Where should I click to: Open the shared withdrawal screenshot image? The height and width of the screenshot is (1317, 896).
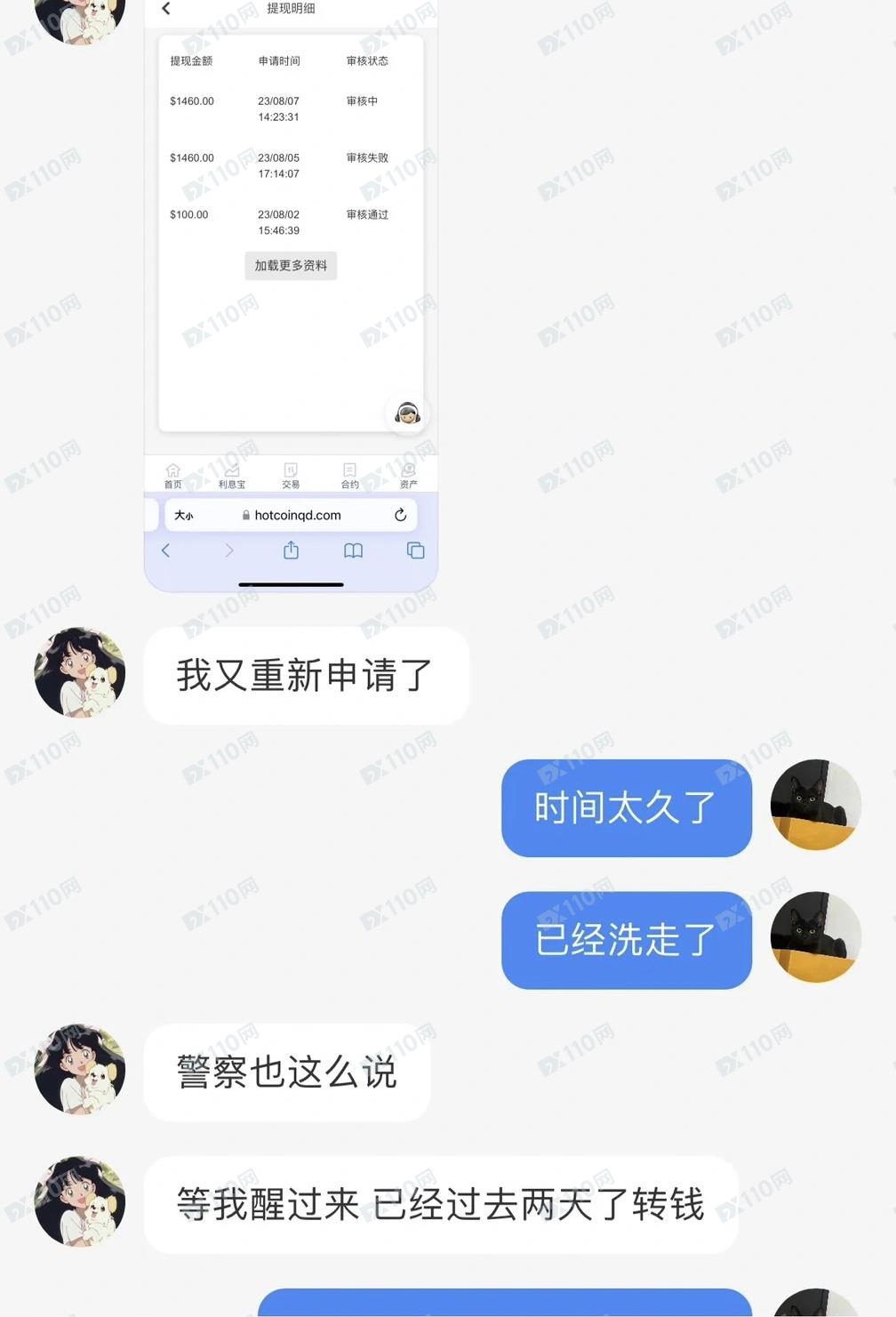[x=291, y=293]
